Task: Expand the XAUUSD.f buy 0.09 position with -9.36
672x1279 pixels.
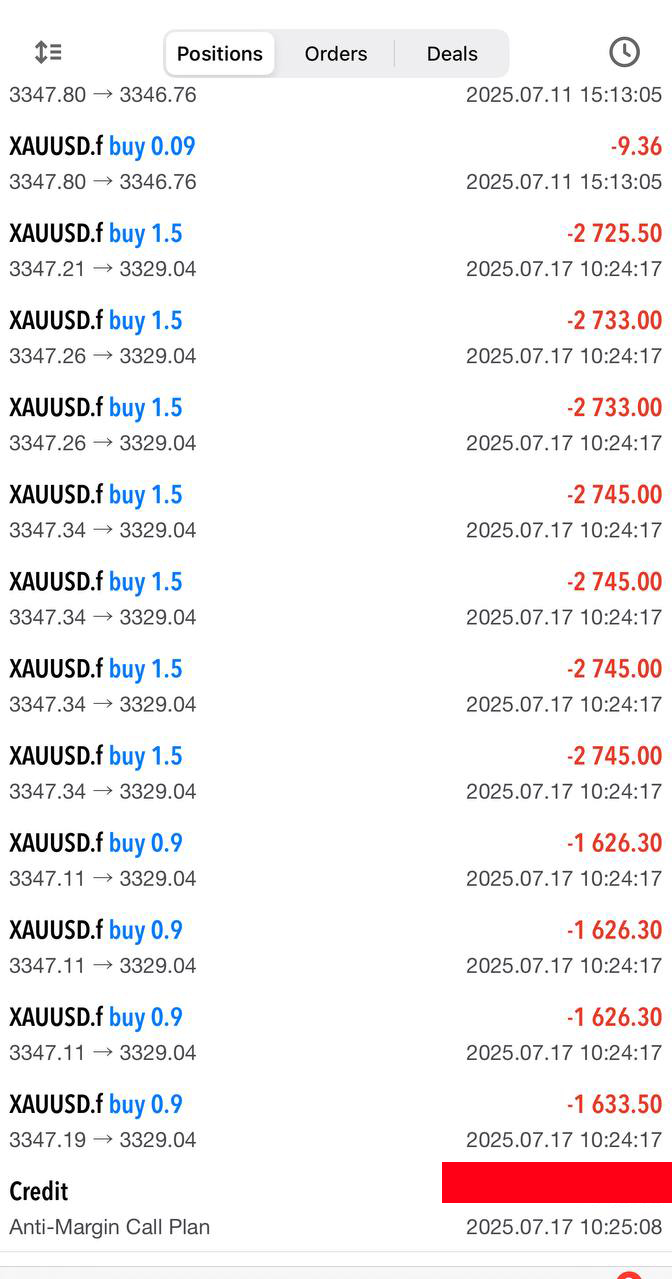Action: (336, 163)
